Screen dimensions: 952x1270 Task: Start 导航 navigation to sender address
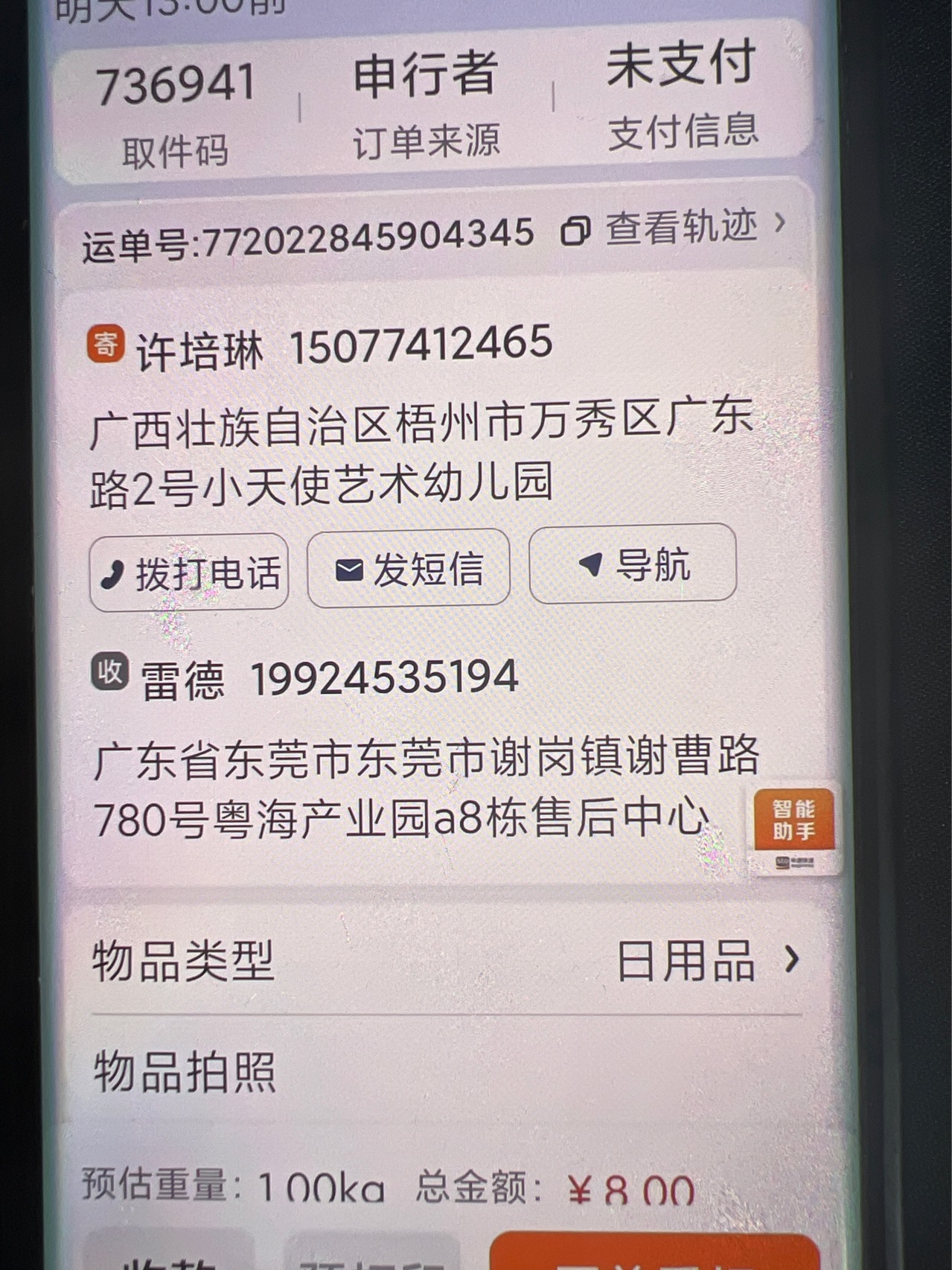point(633,564)
